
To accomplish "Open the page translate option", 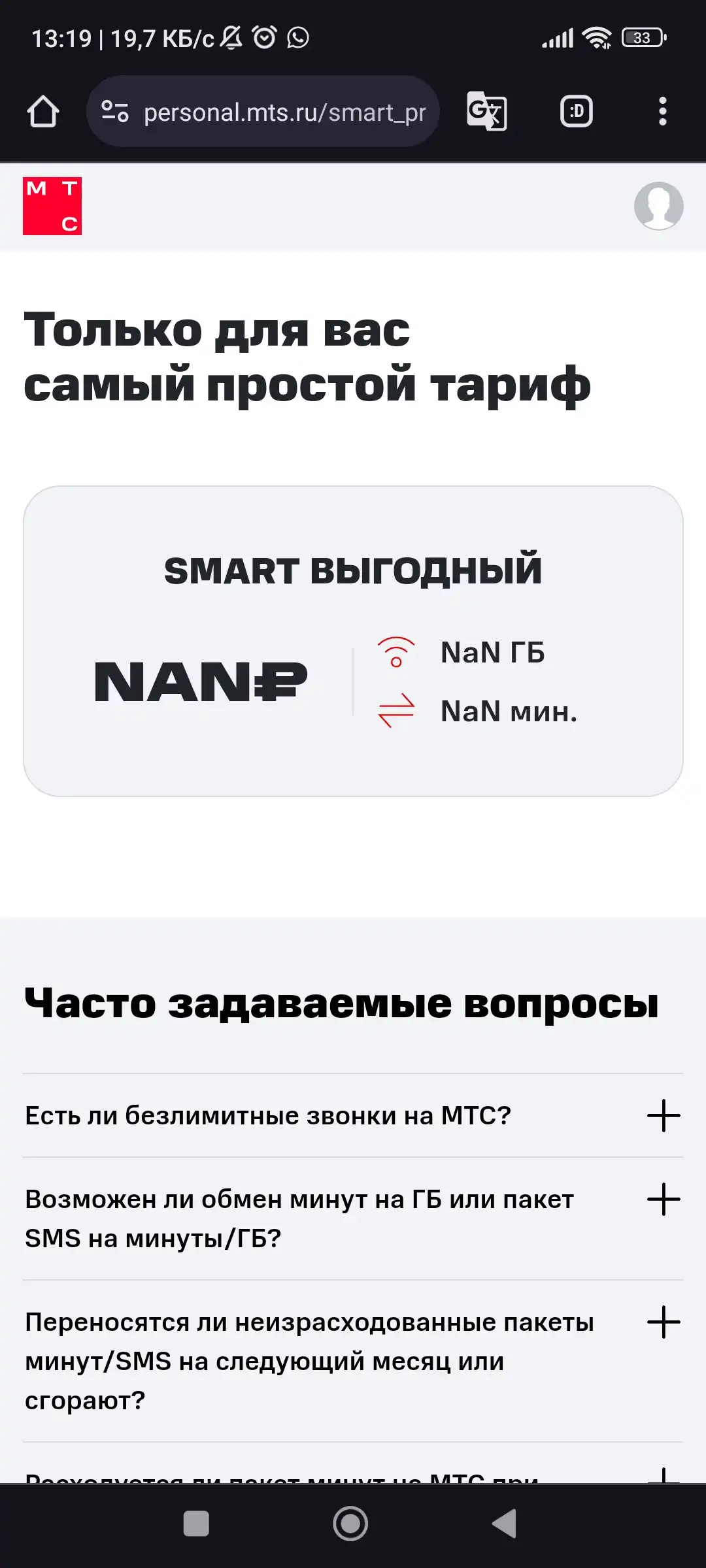I will (x=487, y=111).
